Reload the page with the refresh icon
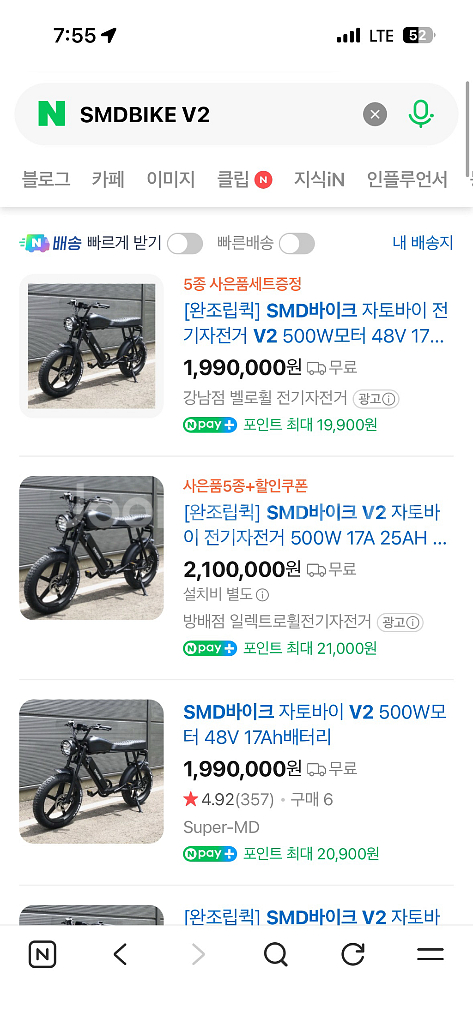This screenshot has width=473, height=1024. (x=353, y=955)
